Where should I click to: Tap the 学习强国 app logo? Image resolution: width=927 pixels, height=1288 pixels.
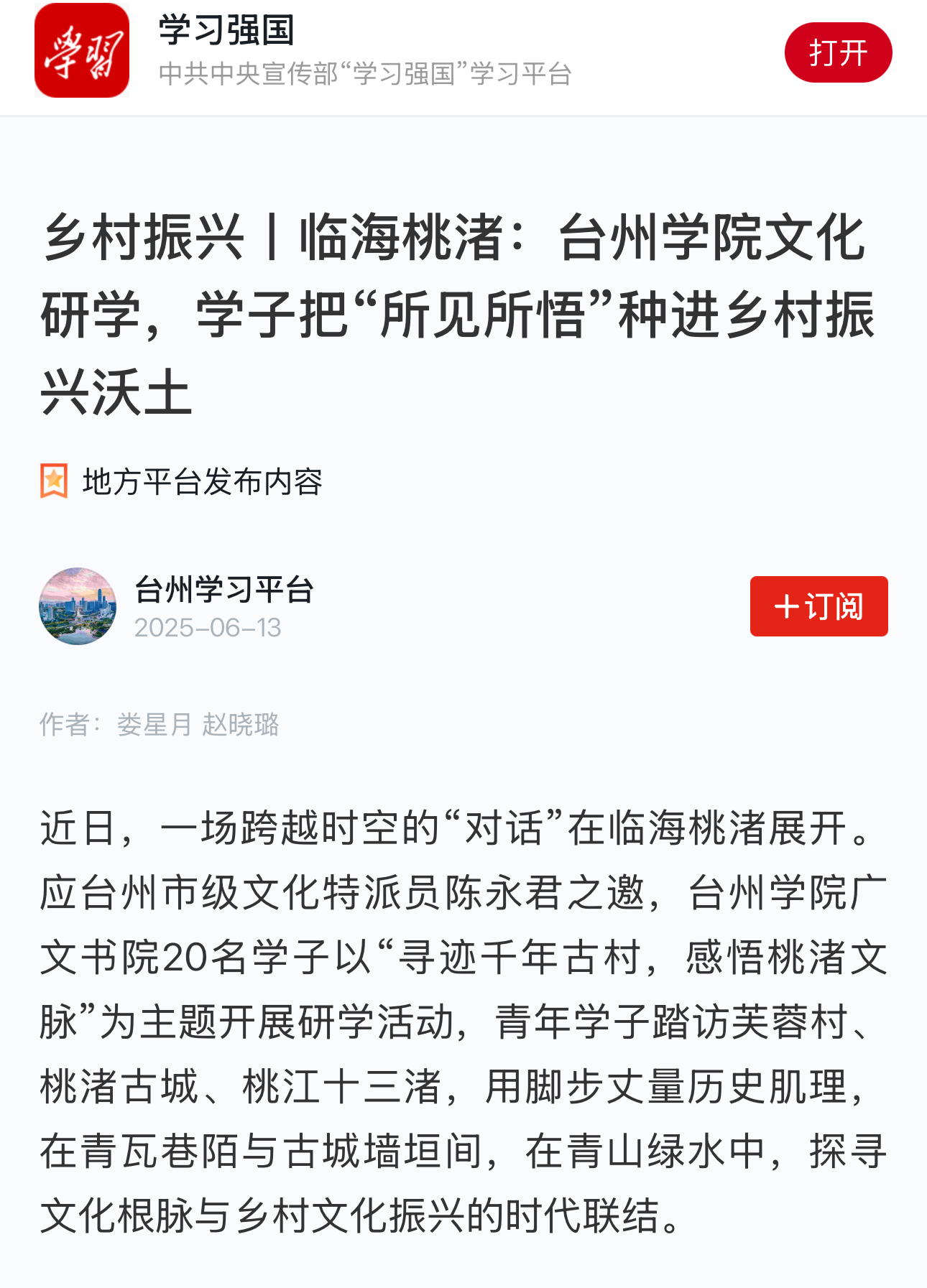82,51
